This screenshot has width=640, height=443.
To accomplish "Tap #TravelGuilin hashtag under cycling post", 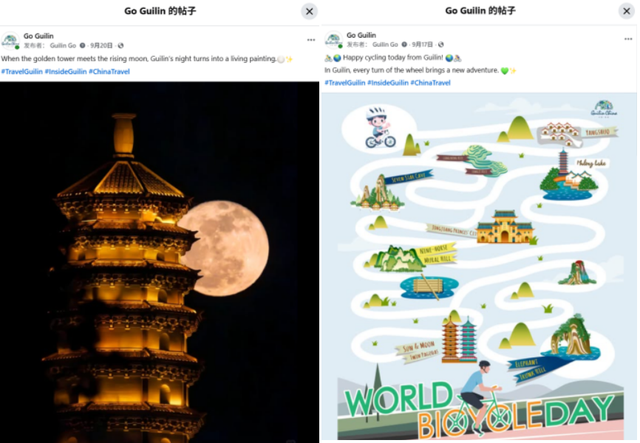I will 345,82.
